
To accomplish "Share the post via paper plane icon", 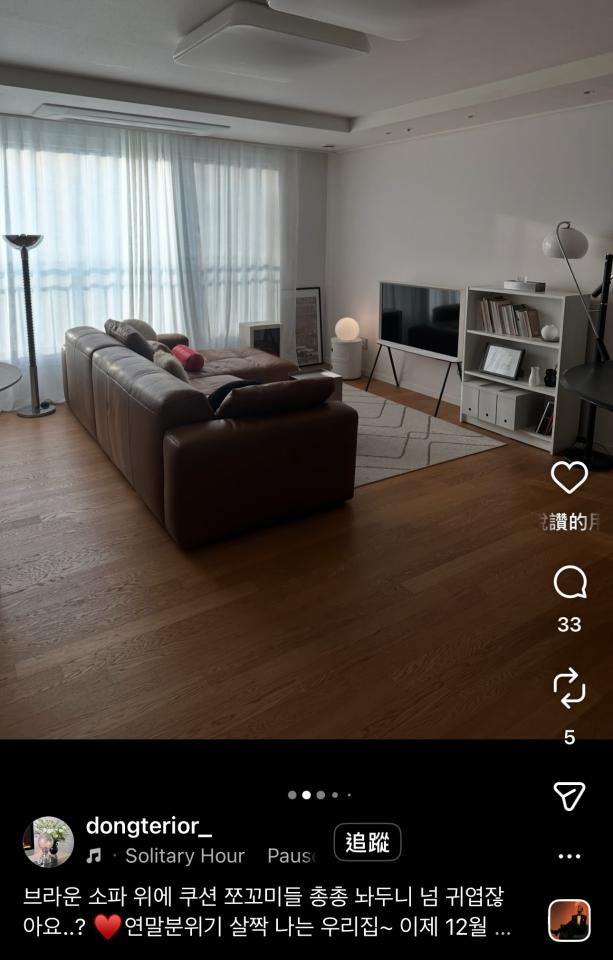I will point(569,796).
